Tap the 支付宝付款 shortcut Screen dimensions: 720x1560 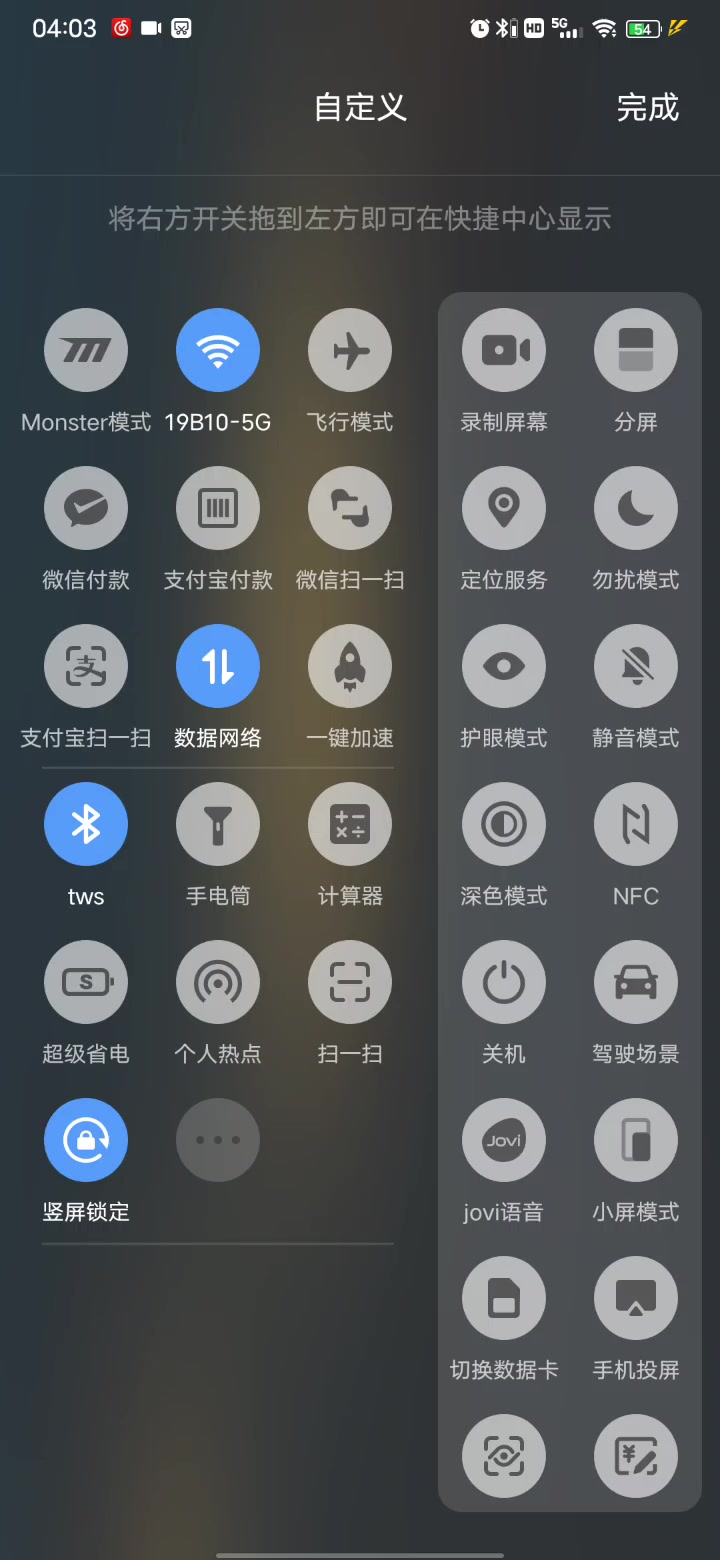tap(218, 508)
